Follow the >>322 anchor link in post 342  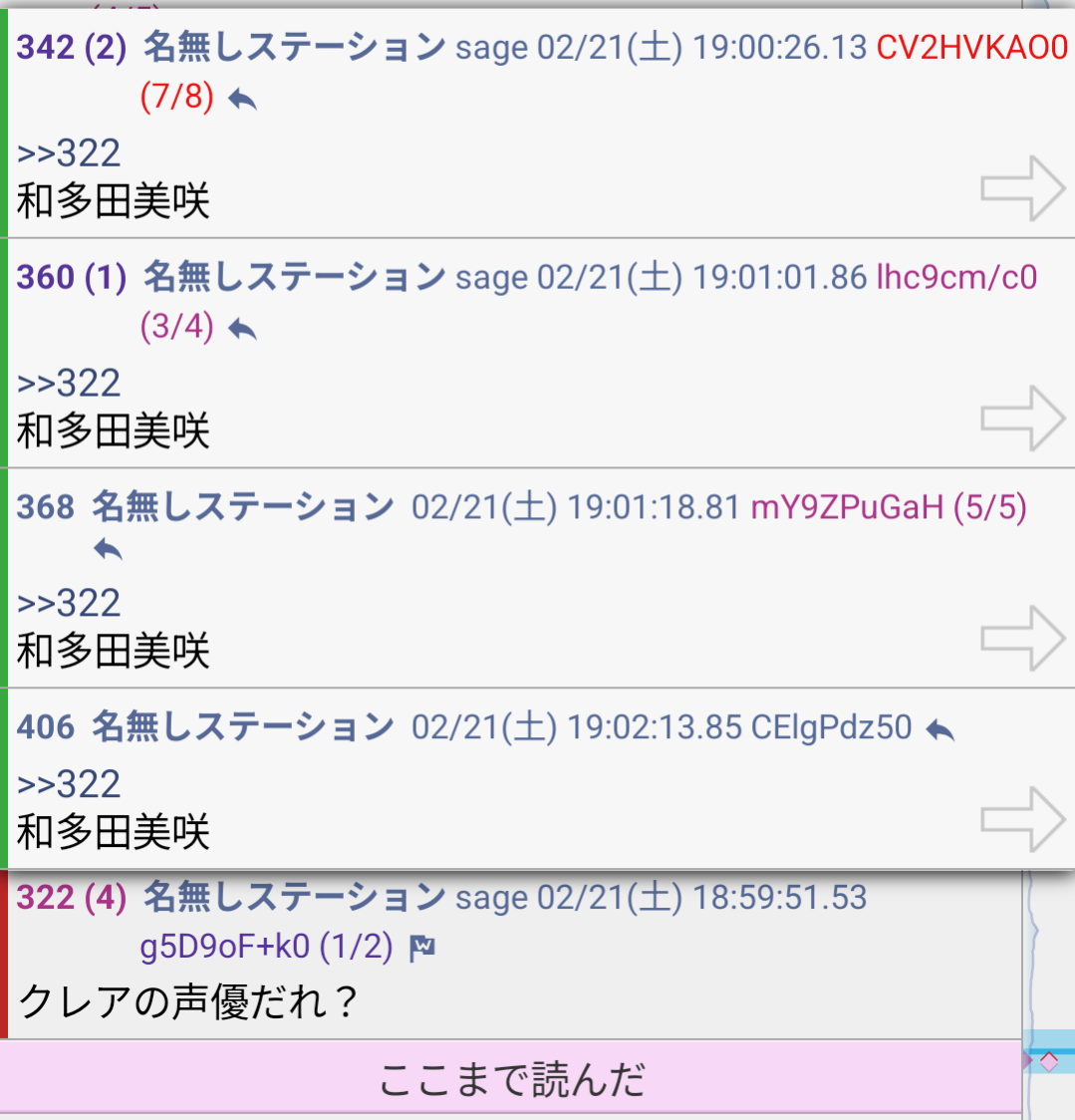[x=69, y=153]
